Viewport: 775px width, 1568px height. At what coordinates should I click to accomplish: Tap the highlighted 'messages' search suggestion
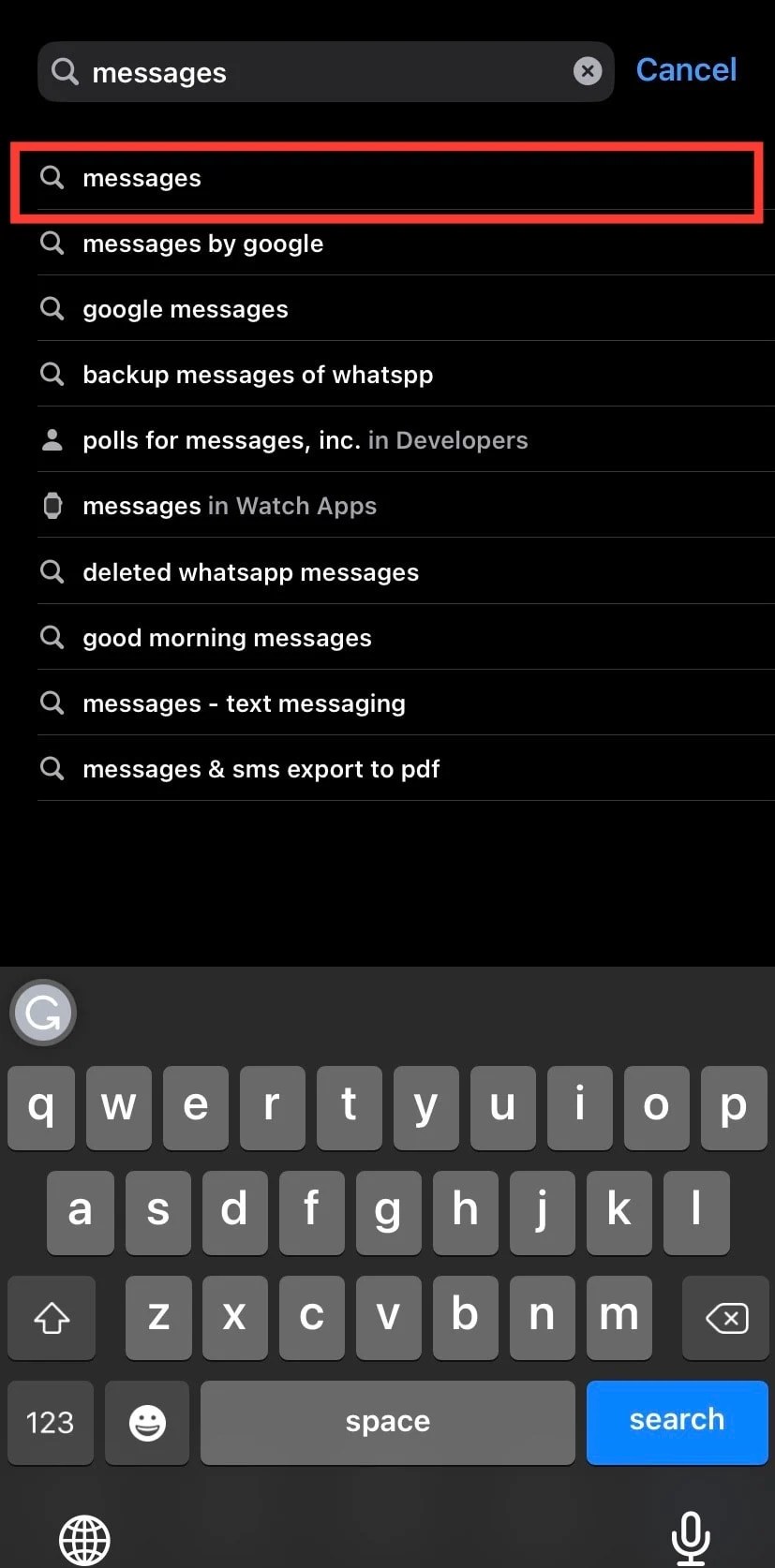(x=142, y=178)
